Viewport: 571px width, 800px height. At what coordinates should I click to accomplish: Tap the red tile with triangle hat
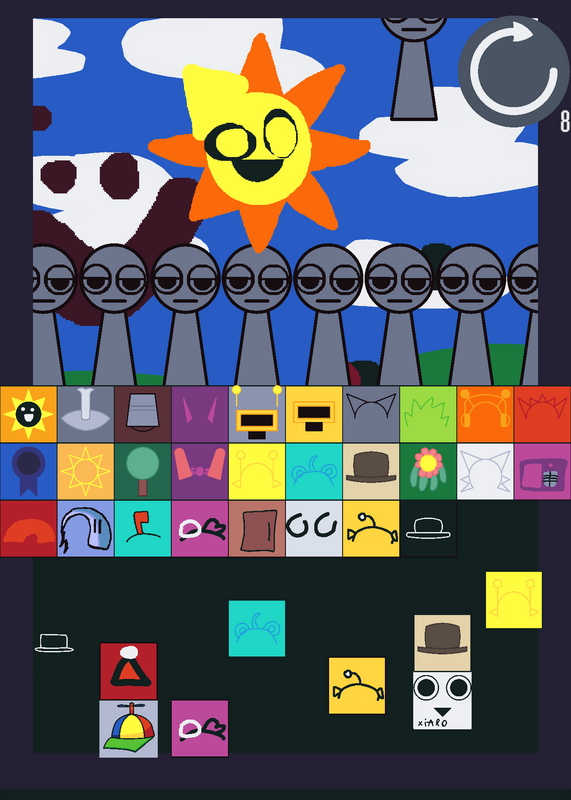click(129, 671)
